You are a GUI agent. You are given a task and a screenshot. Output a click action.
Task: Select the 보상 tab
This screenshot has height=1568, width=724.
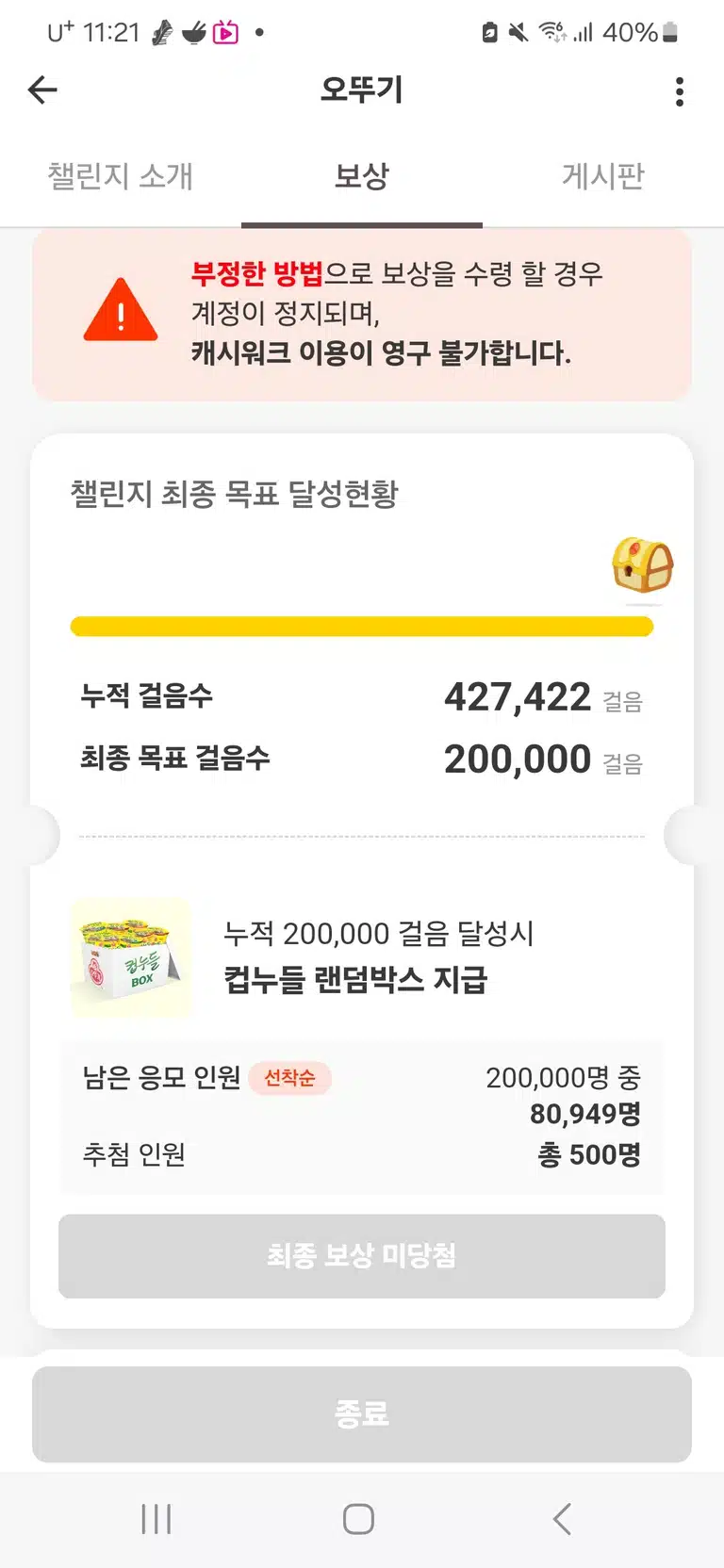coord(362,176)
